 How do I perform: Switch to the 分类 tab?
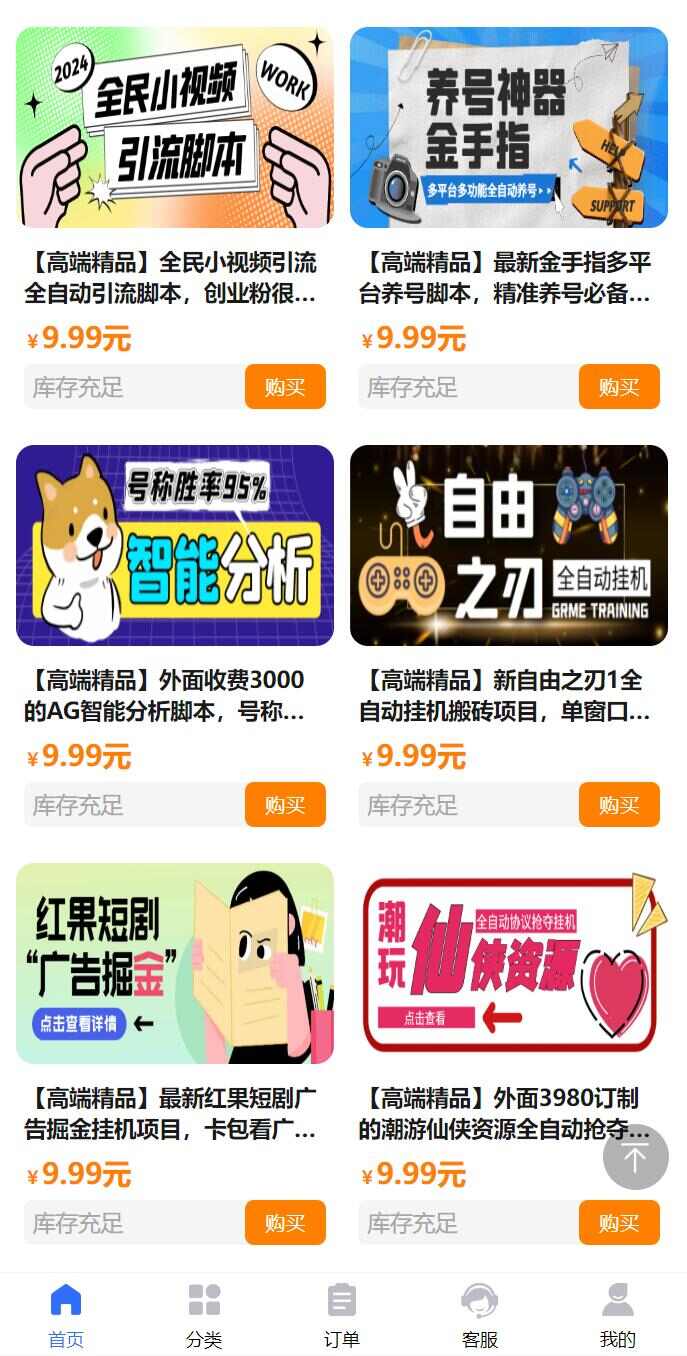204,1315
